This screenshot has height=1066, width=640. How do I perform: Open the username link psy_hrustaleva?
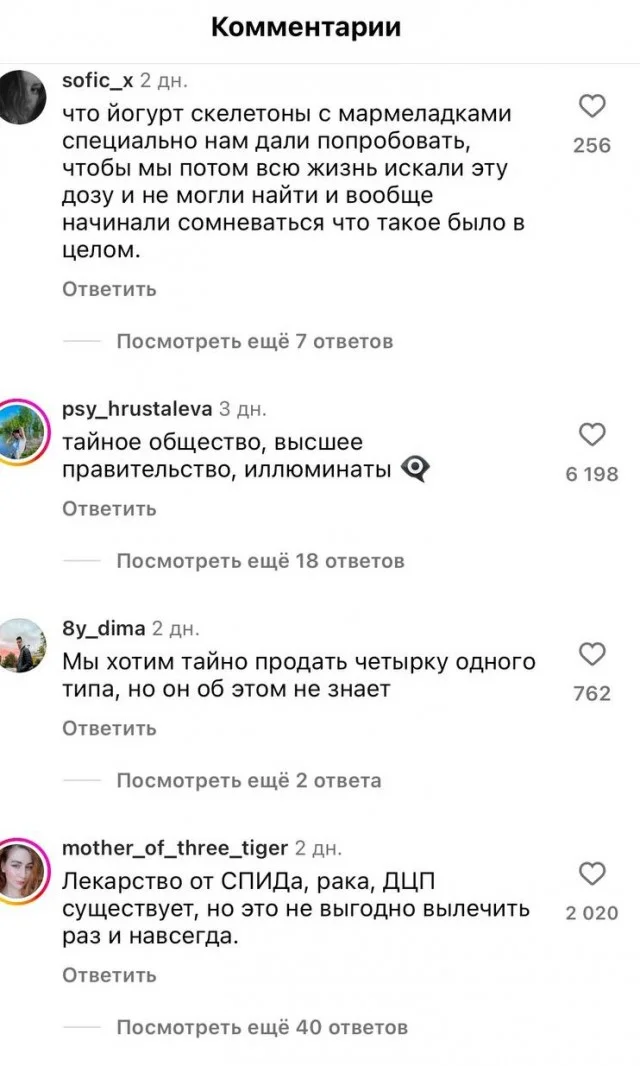tap(137, 409)
